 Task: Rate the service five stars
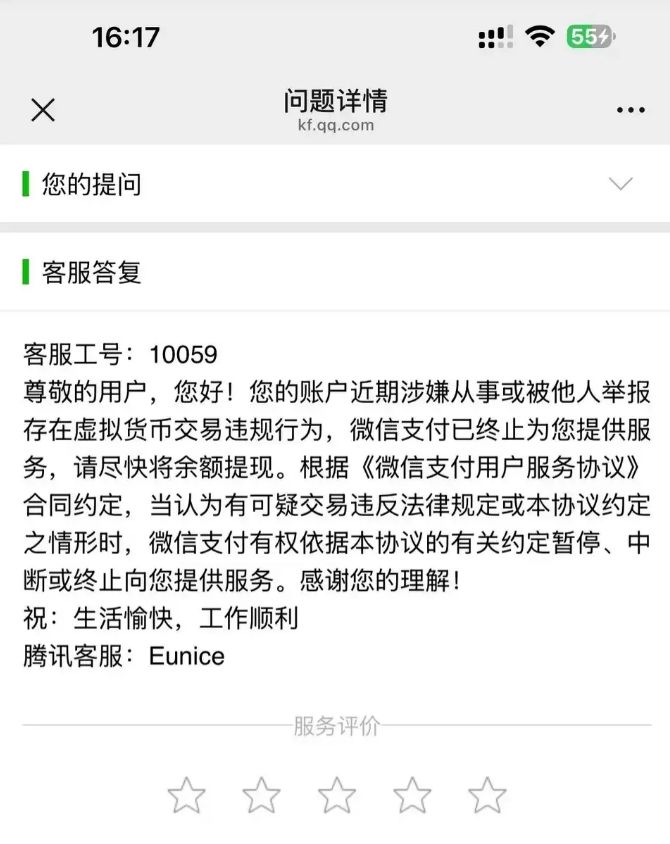487,795
